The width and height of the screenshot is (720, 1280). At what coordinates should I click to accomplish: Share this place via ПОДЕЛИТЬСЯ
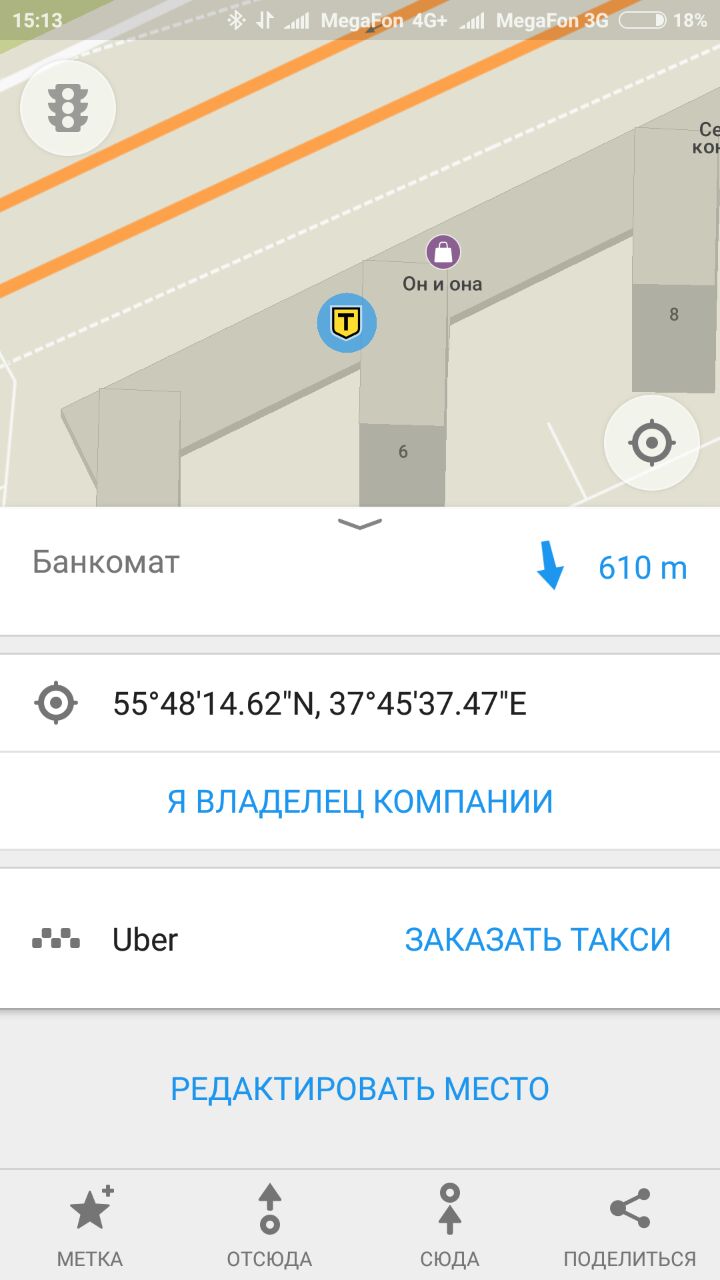[x=630, y=1224]
